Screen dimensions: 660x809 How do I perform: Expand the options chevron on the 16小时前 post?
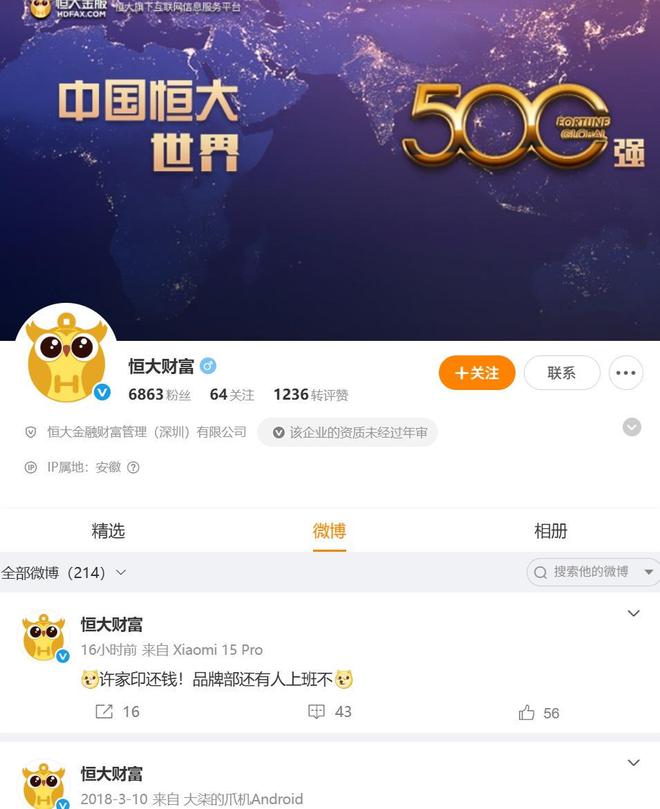click(633, 613)
